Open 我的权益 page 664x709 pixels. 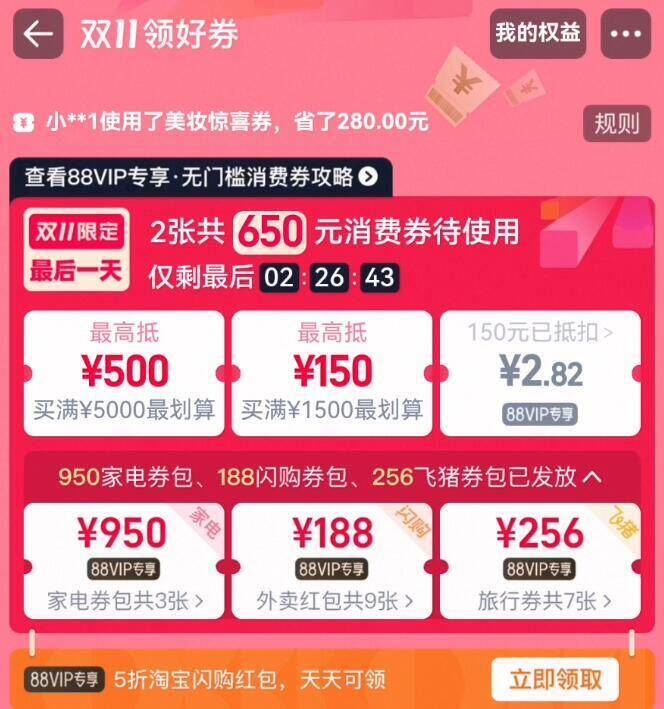(537, 33)
